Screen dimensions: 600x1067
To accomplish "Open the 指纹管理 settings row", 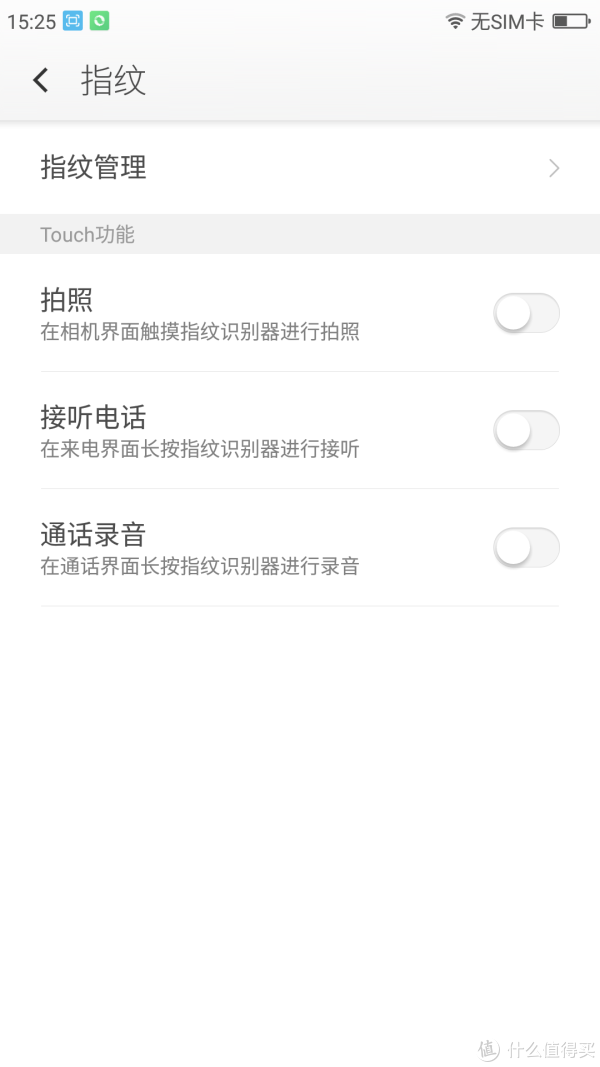I will 300,168.
